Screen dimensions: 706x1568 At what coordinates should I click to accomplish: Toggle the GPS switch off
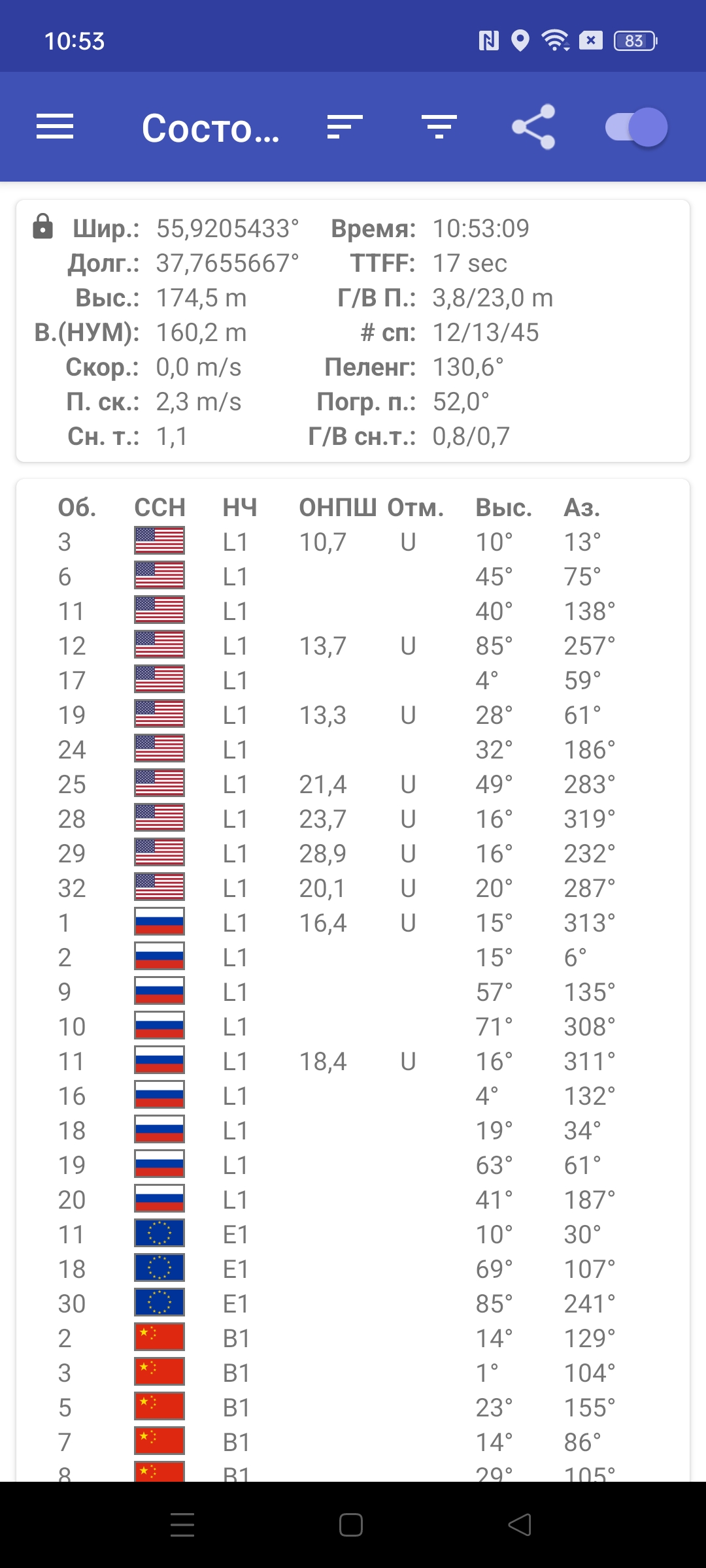coord(636,127)
